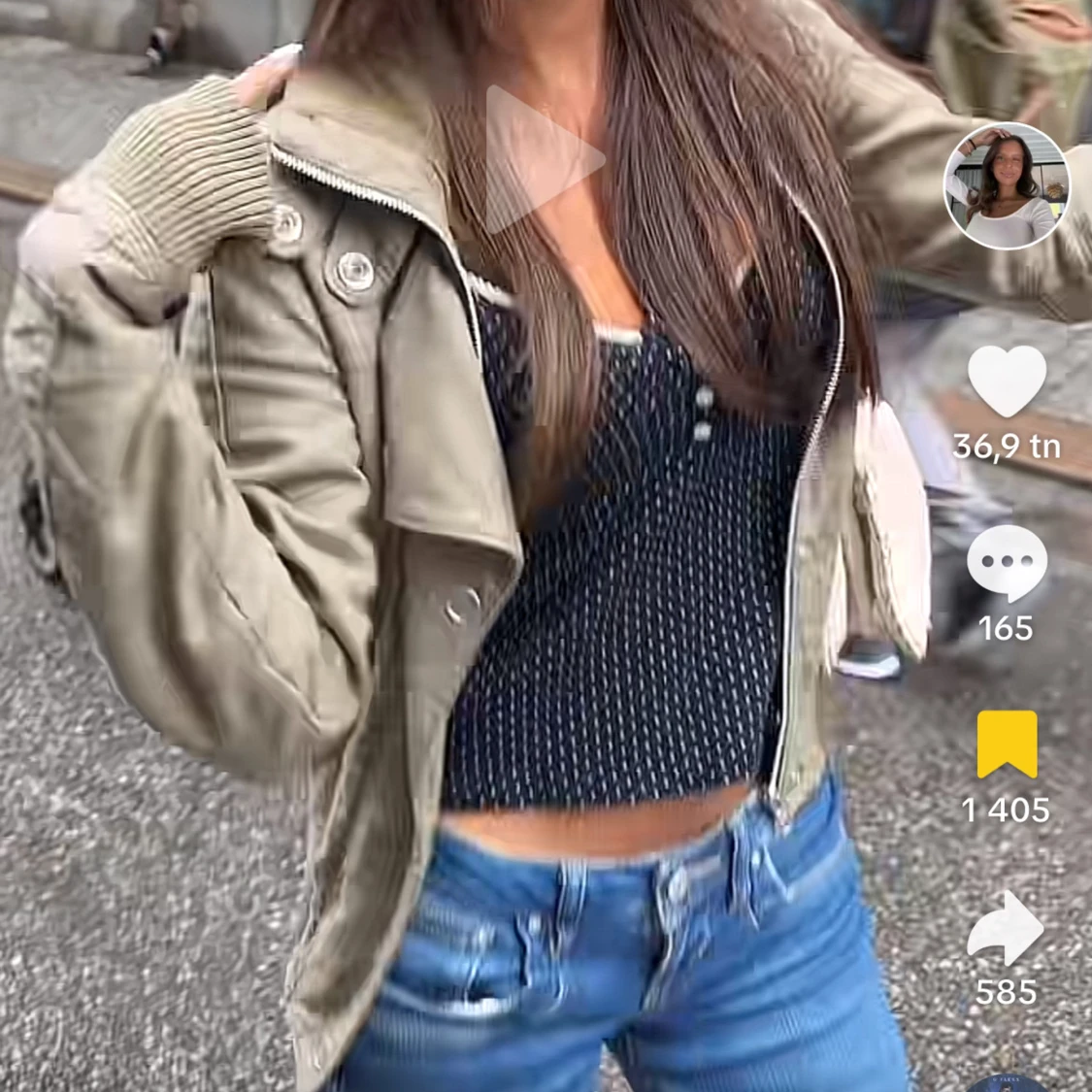Open the creator's profile picture
1092x1092 pixels.
[x=1007, y=185]
